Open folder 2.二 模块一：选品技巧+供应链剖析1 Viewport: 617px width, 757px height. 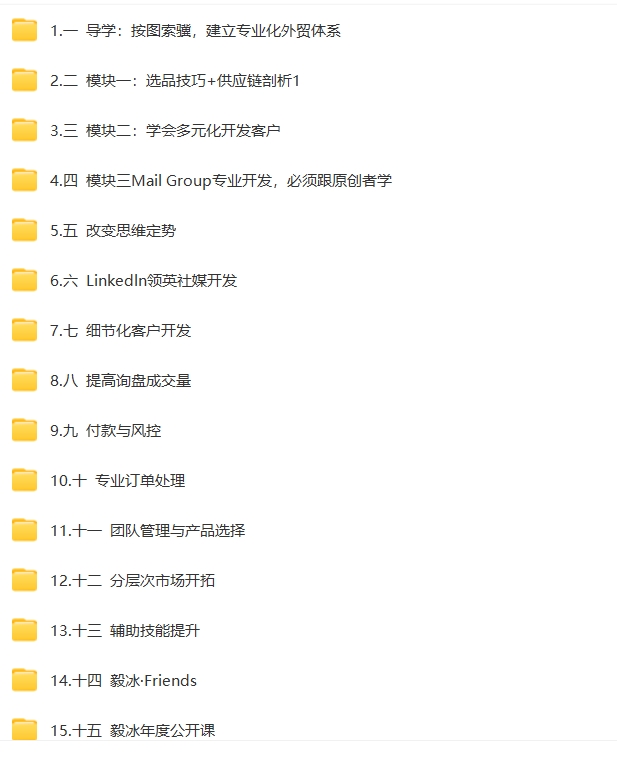coord(175,81)
